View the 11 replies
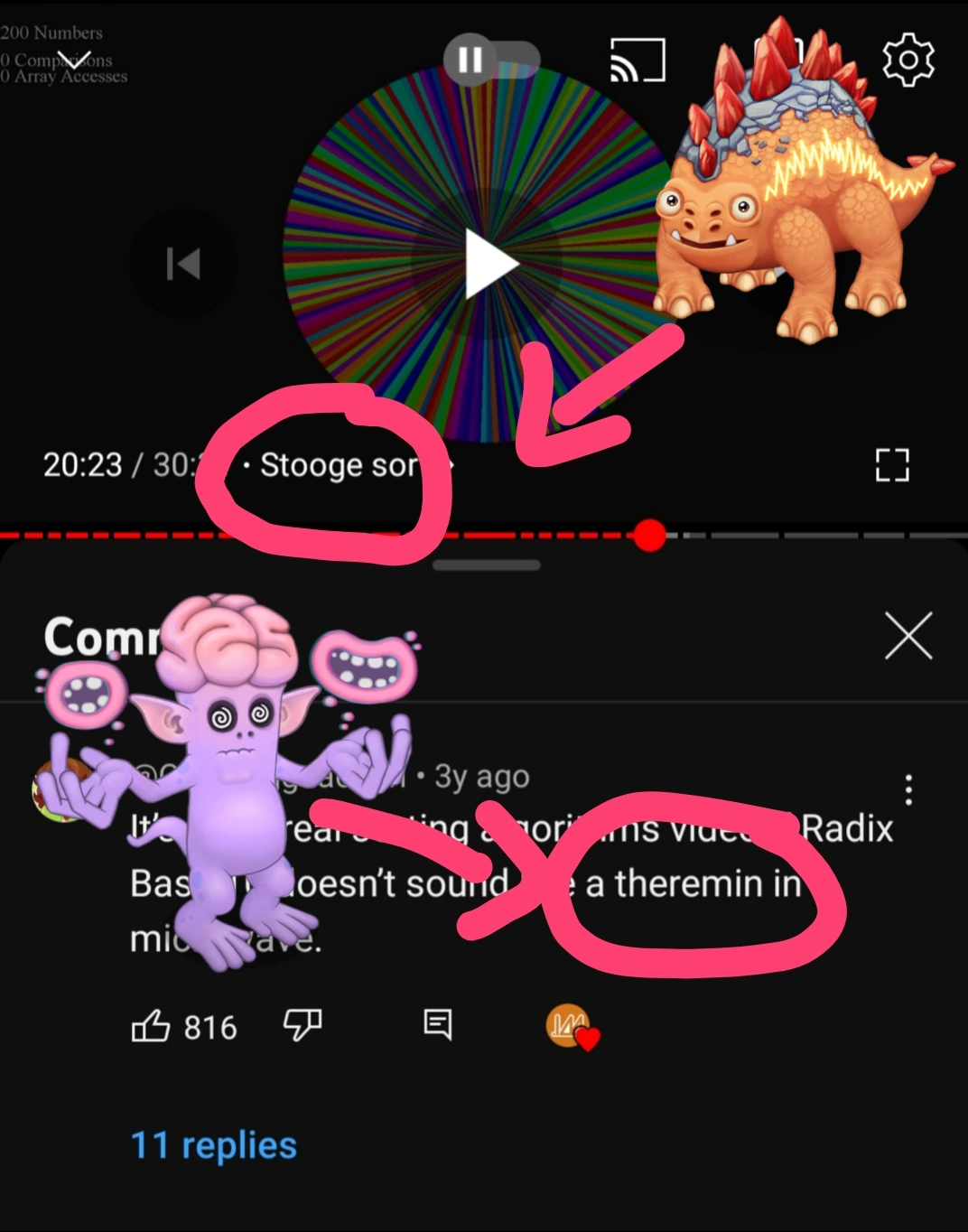 tap(214, 1145)
